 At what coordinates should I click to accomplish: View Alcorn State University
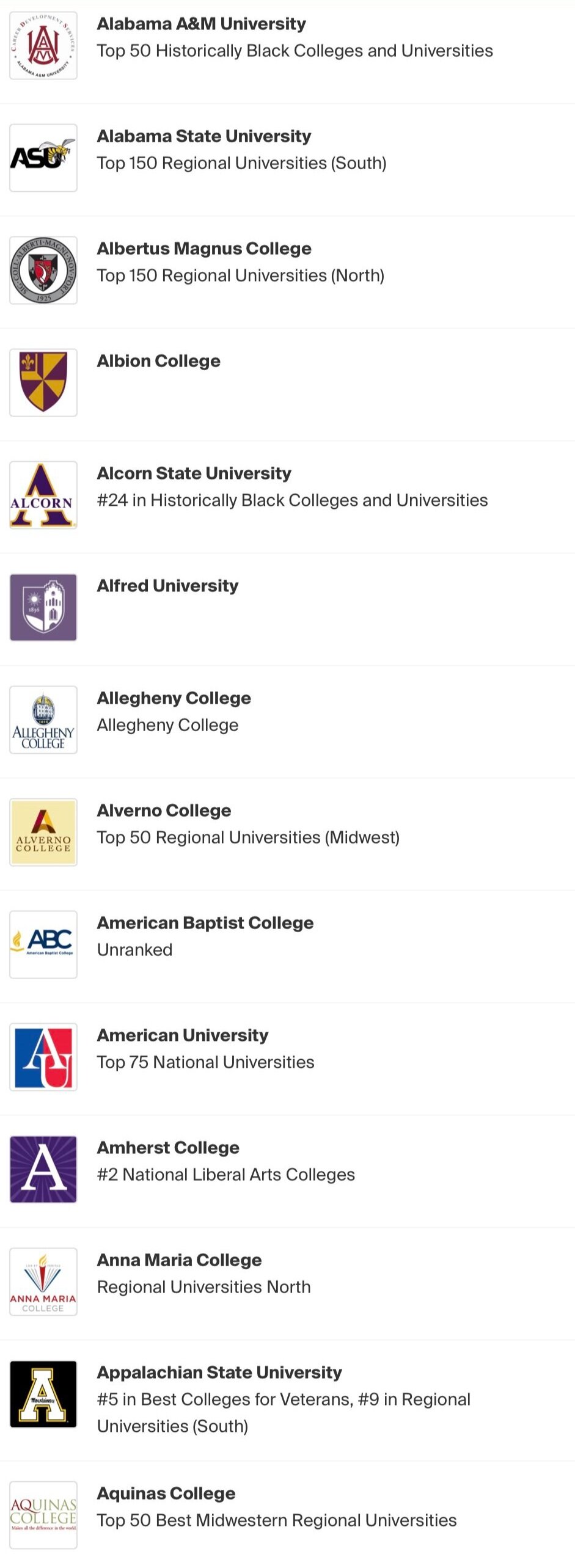coord(194,474)
